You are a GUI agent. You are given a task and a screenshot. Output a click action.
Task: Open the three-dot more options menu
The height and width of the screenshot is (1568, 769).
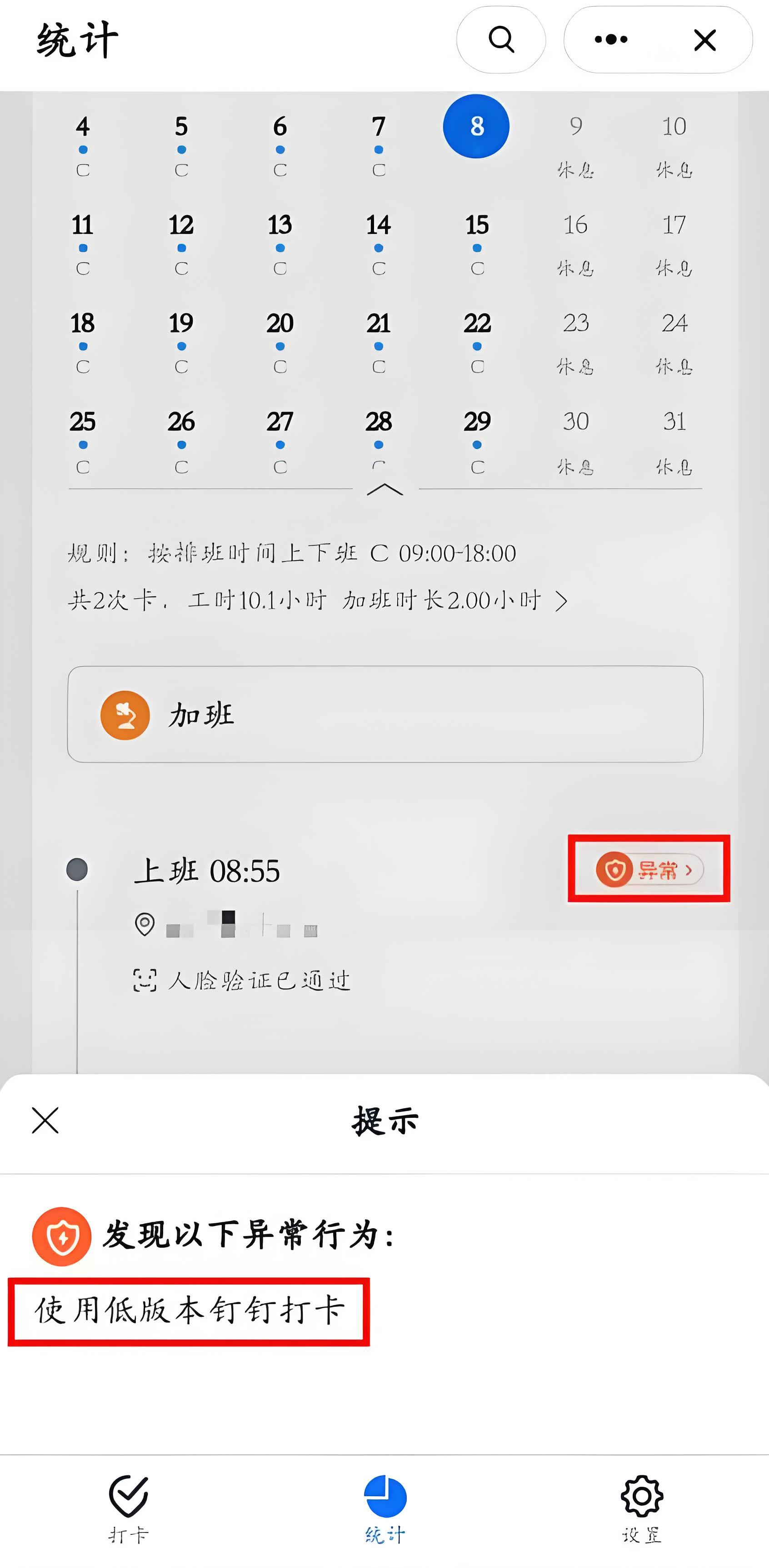point(611,40)
